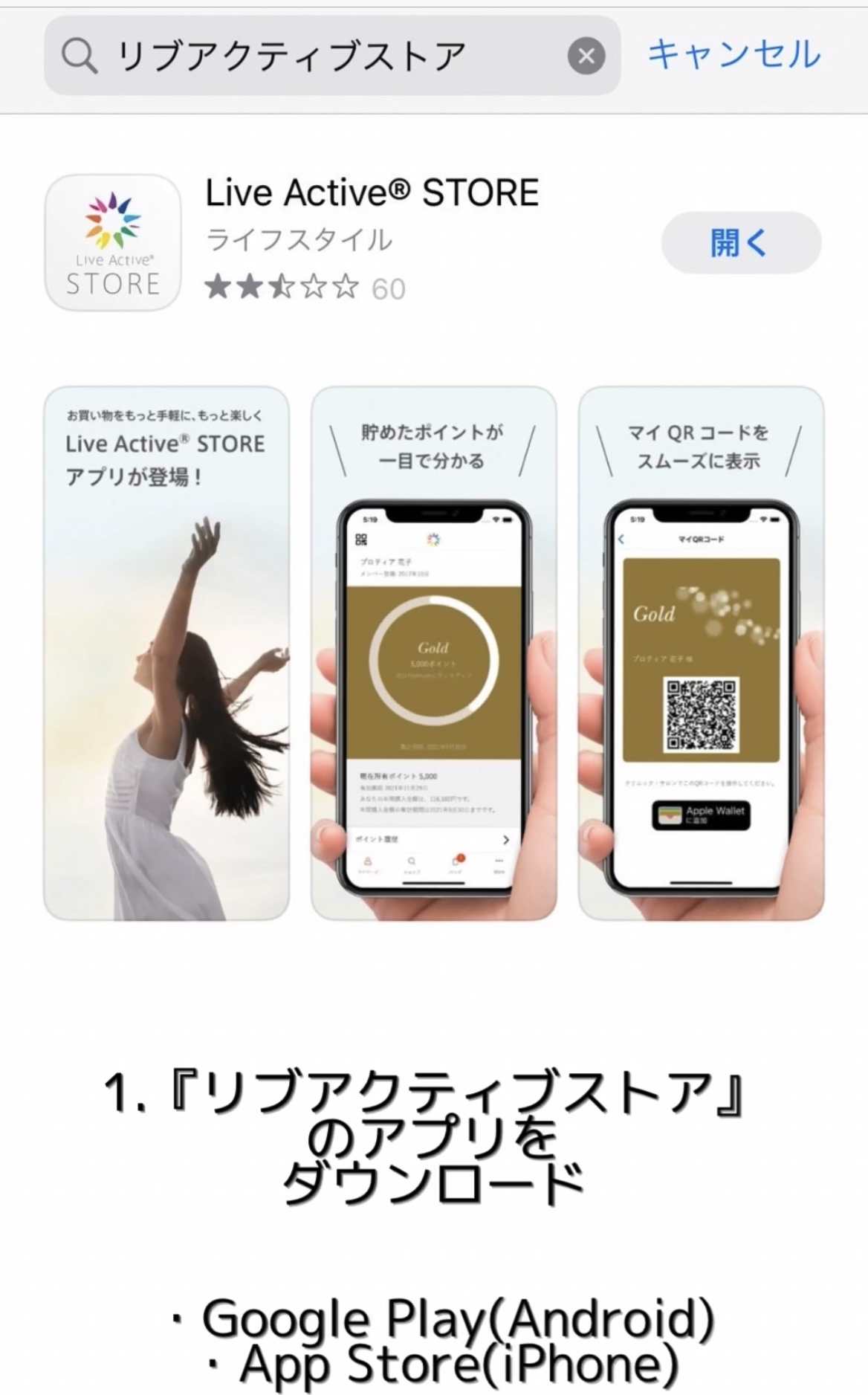868x1395 pixels.
Task: View the 貯めたポイント screenshot
Action: pyautogui.click(x=433, y=653)
